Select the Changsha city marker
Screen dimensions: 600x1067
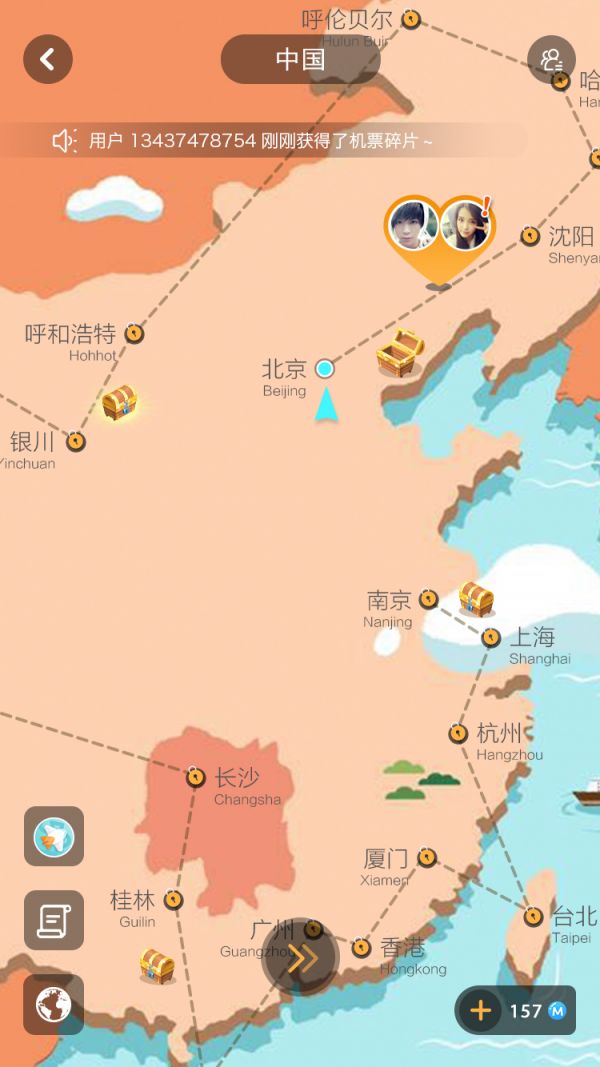196,777
